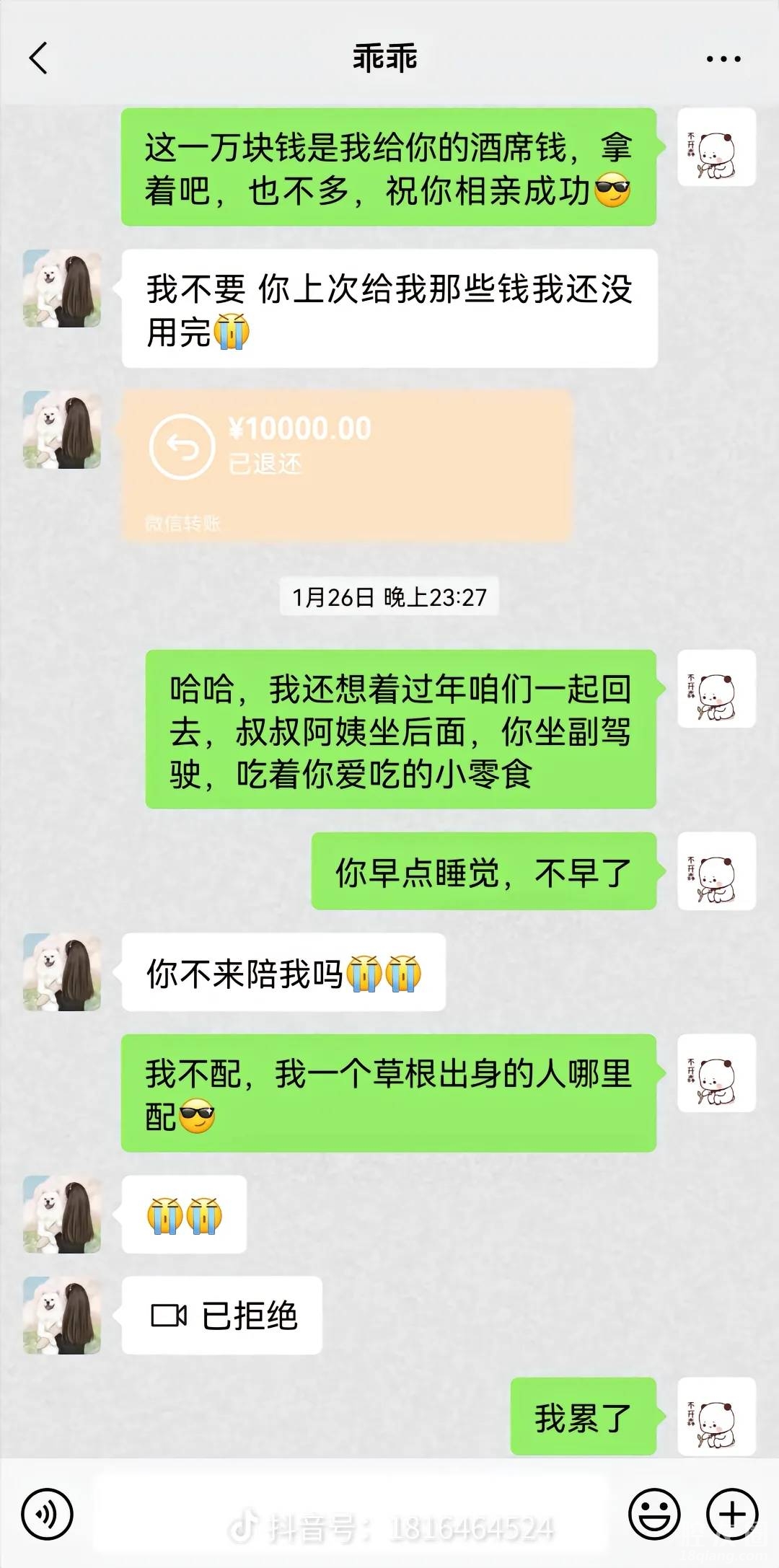Open the returned ¥10000.00 transfer
The image size is (779, 1568).
pyautogui.click(x=347, y=465)
